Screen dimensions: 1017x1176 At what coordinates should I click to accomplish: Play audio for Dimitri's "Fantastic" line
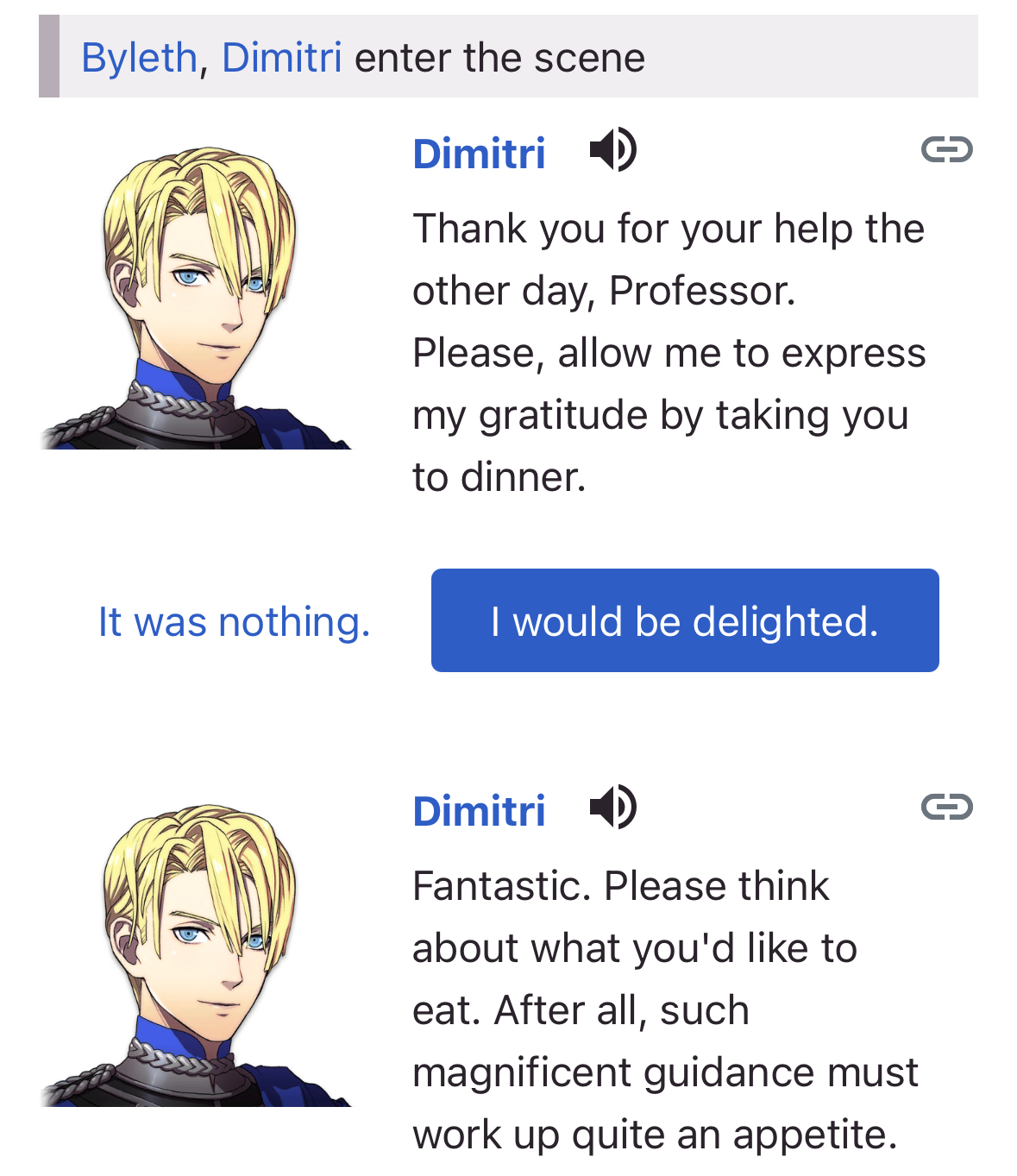coord(612,808)
